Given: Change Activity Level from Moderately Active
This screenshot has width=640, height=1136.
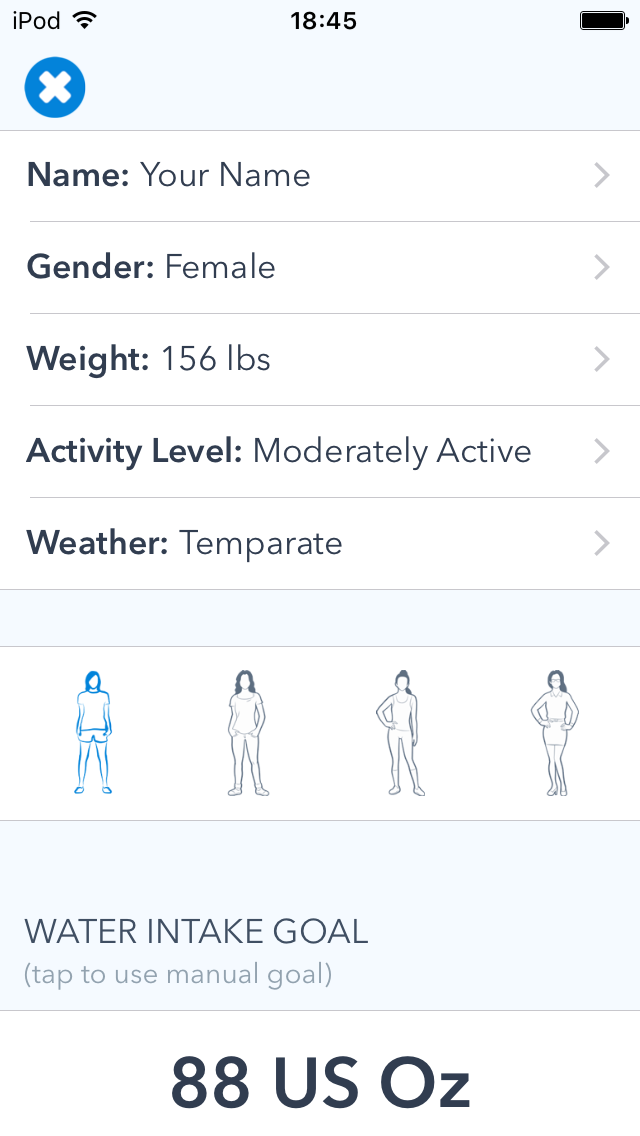Looking at the screenshot, I should 320,452.
